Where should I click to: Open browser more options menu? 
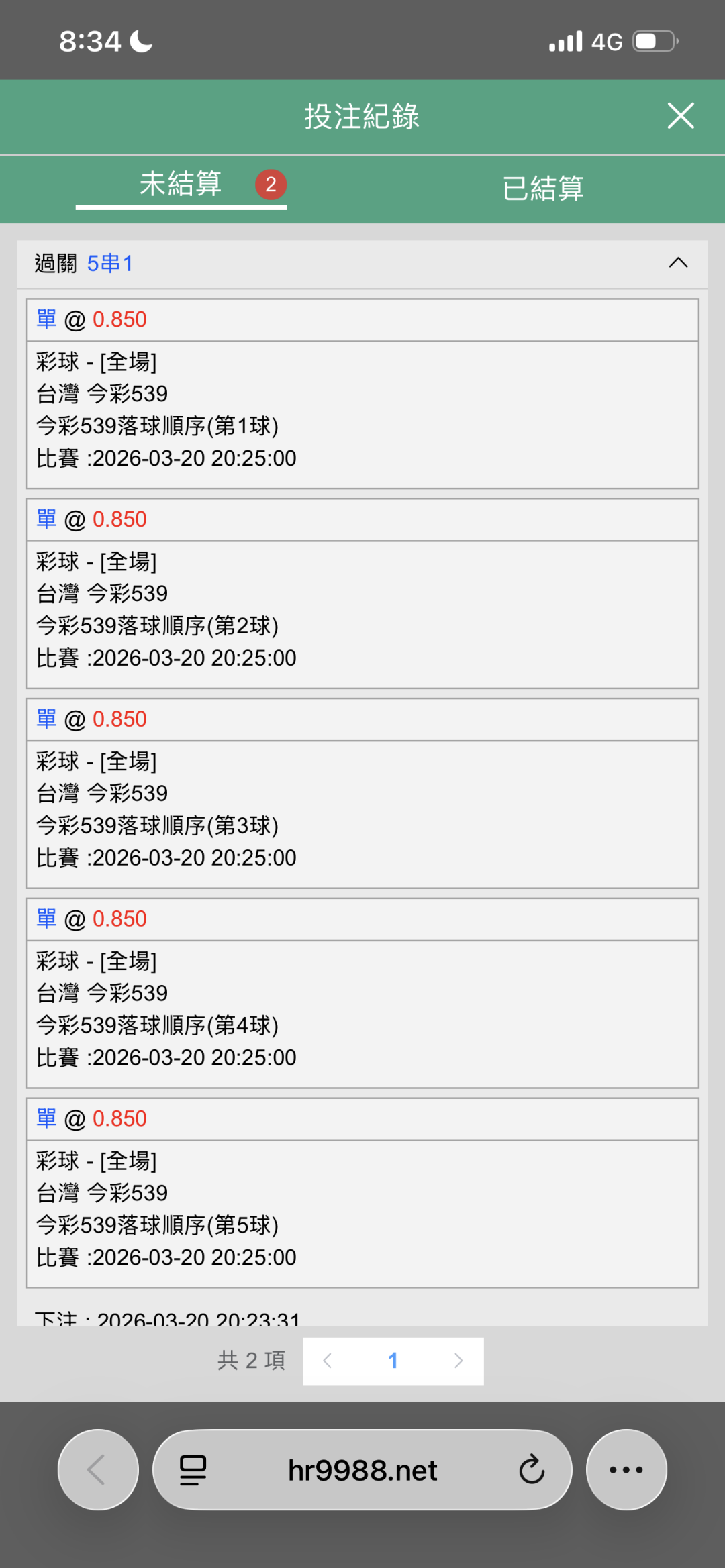pyautogui.click(x=626, y=1470)
